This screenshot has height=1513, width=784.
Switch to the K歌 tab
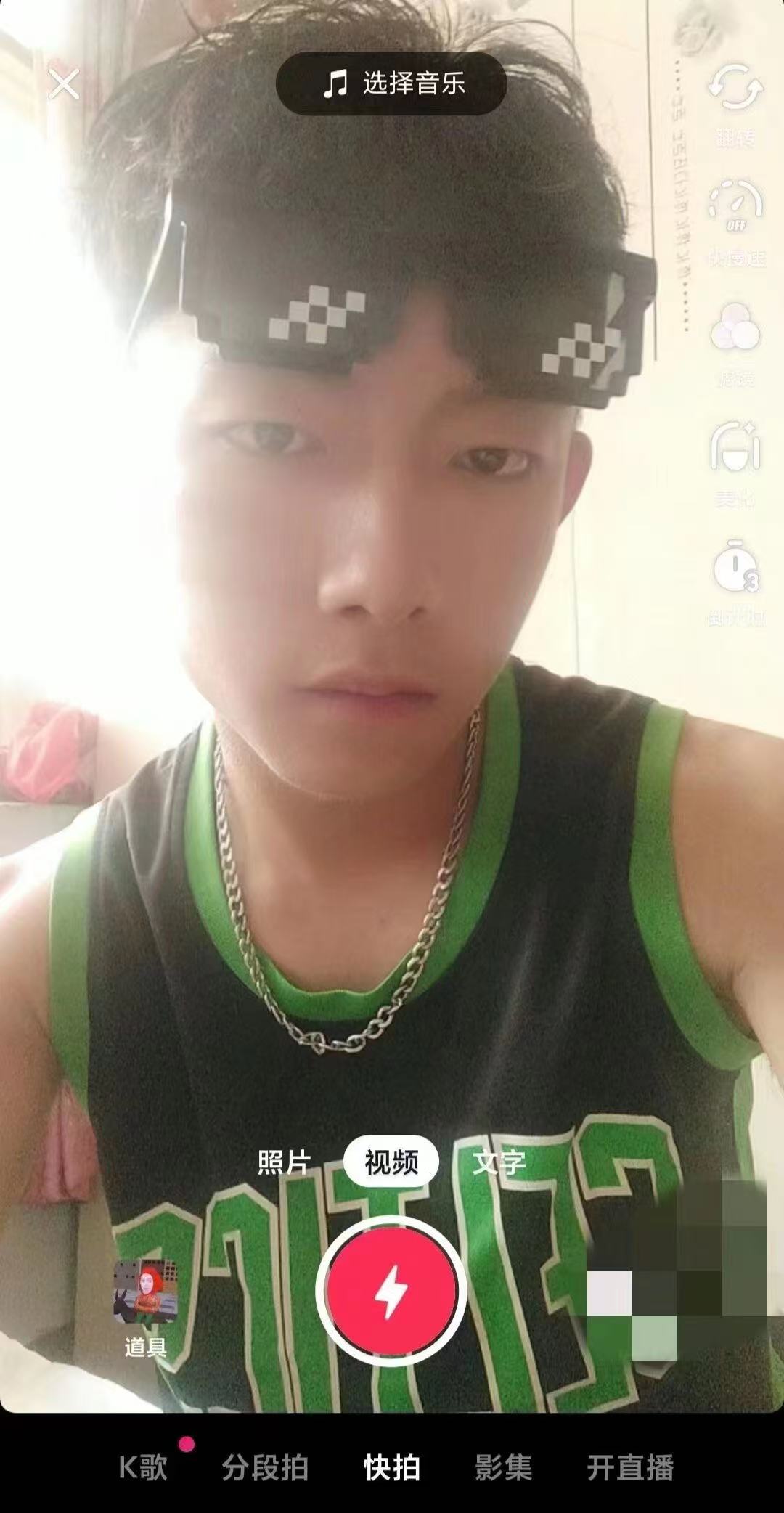pyautogui.click(x=143, y=1468)
